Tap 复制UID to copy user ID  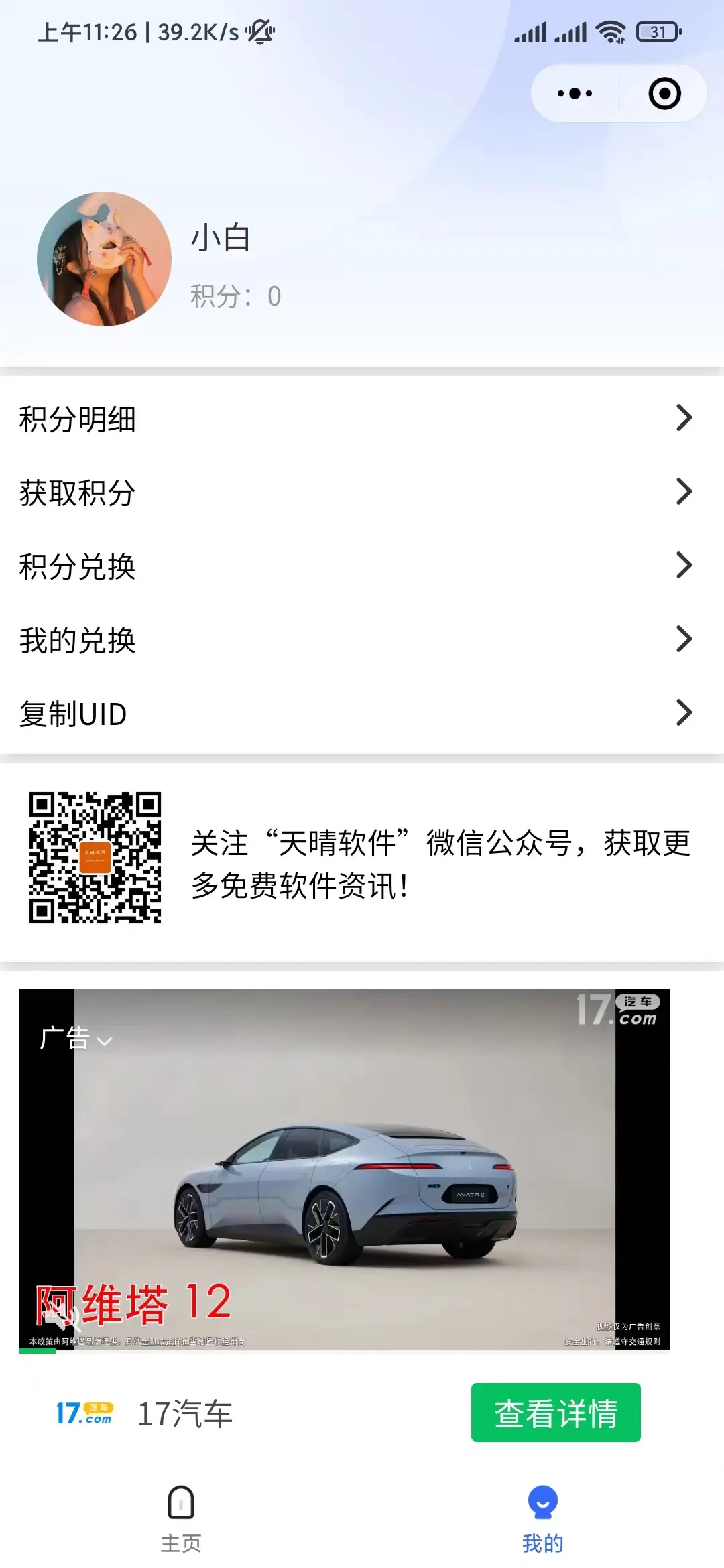coord(362,714)
